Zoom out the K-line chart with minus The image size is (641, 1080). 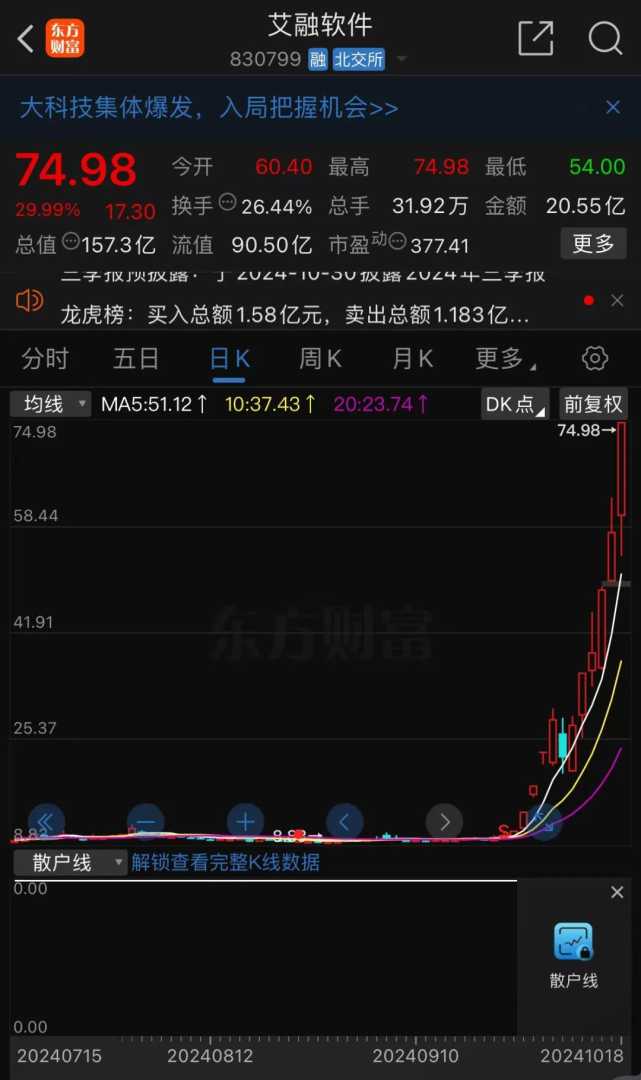click(x=146, y=822)
